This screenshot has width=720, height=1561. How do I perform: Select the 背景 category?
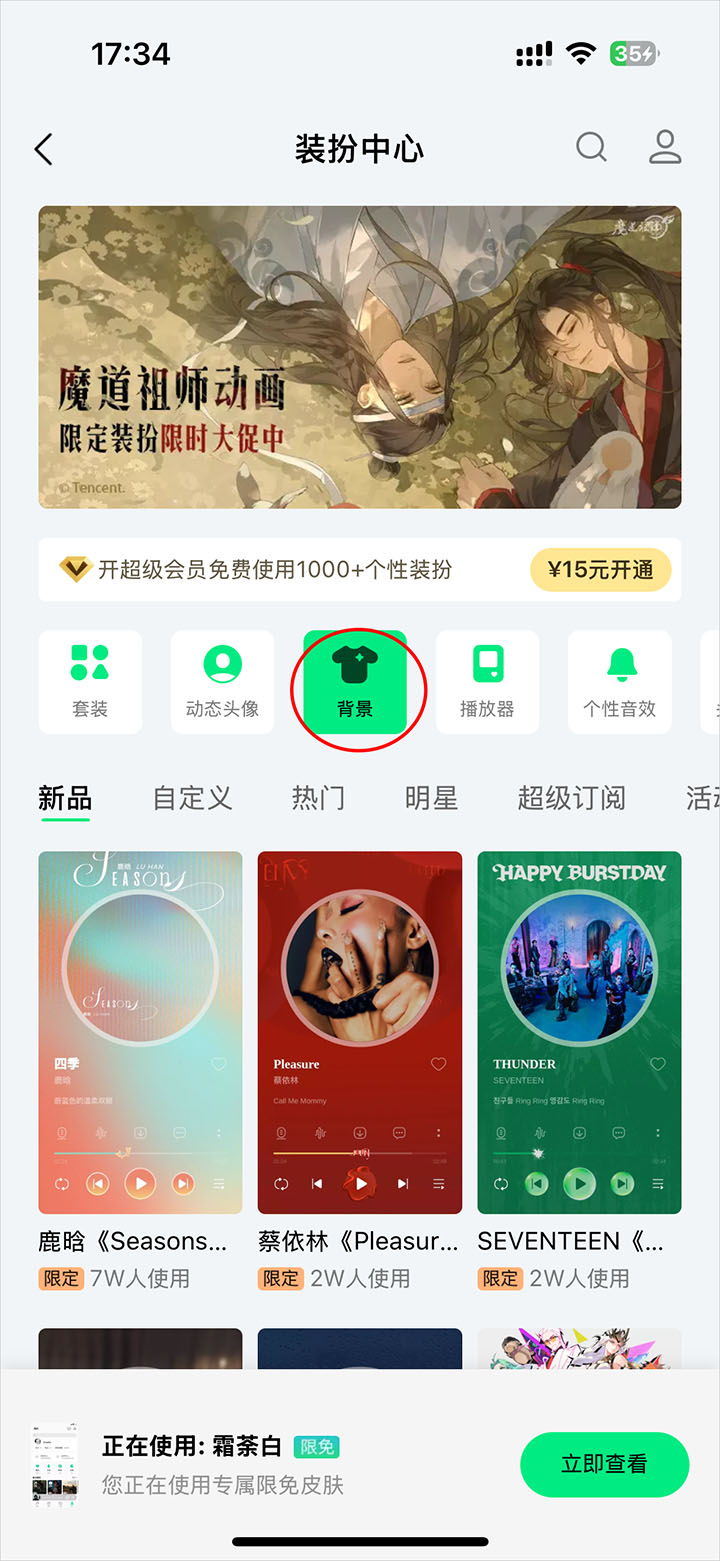pyautogui.click(x=355, y=682)
